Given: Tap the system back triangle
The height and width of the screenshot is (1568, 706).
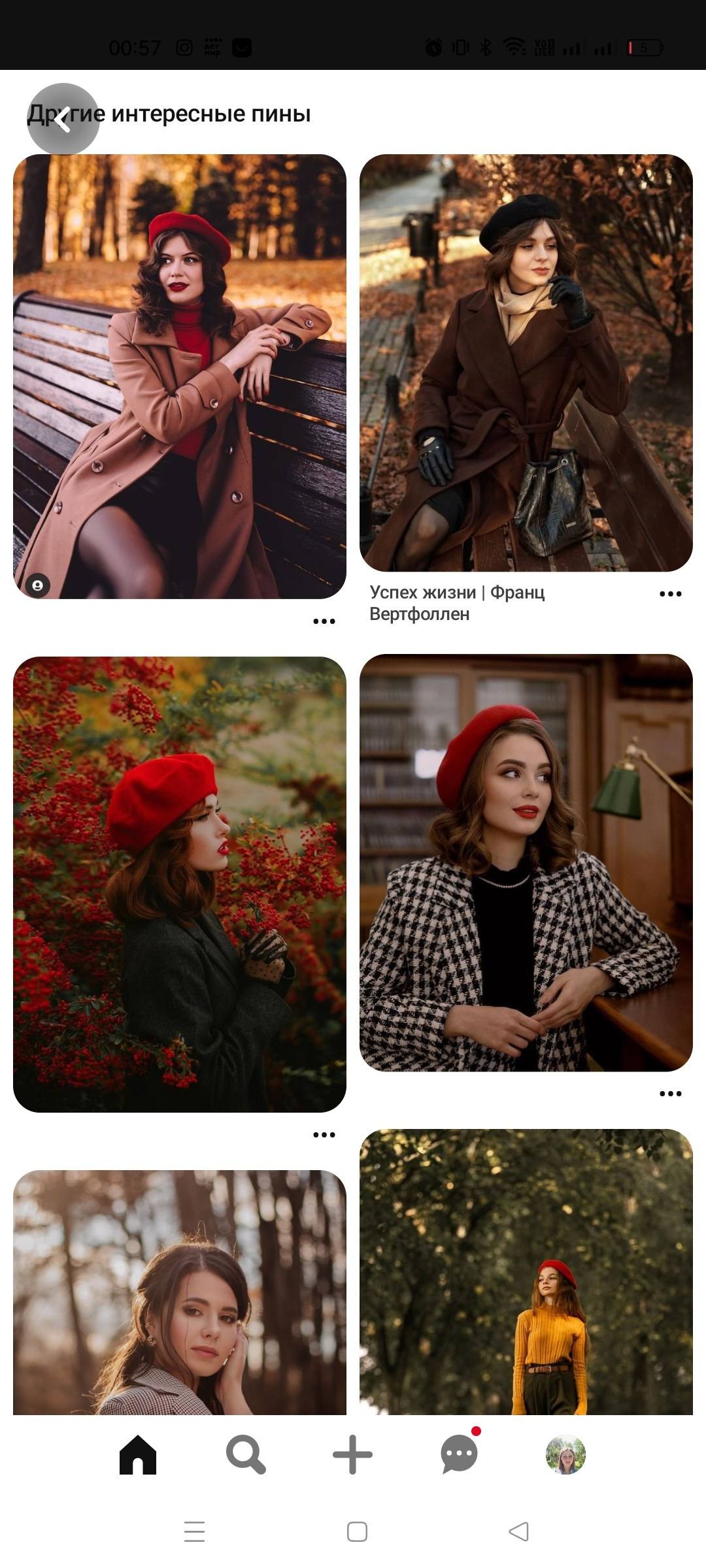Looking at the screenshot, I should pos(518,1531).
